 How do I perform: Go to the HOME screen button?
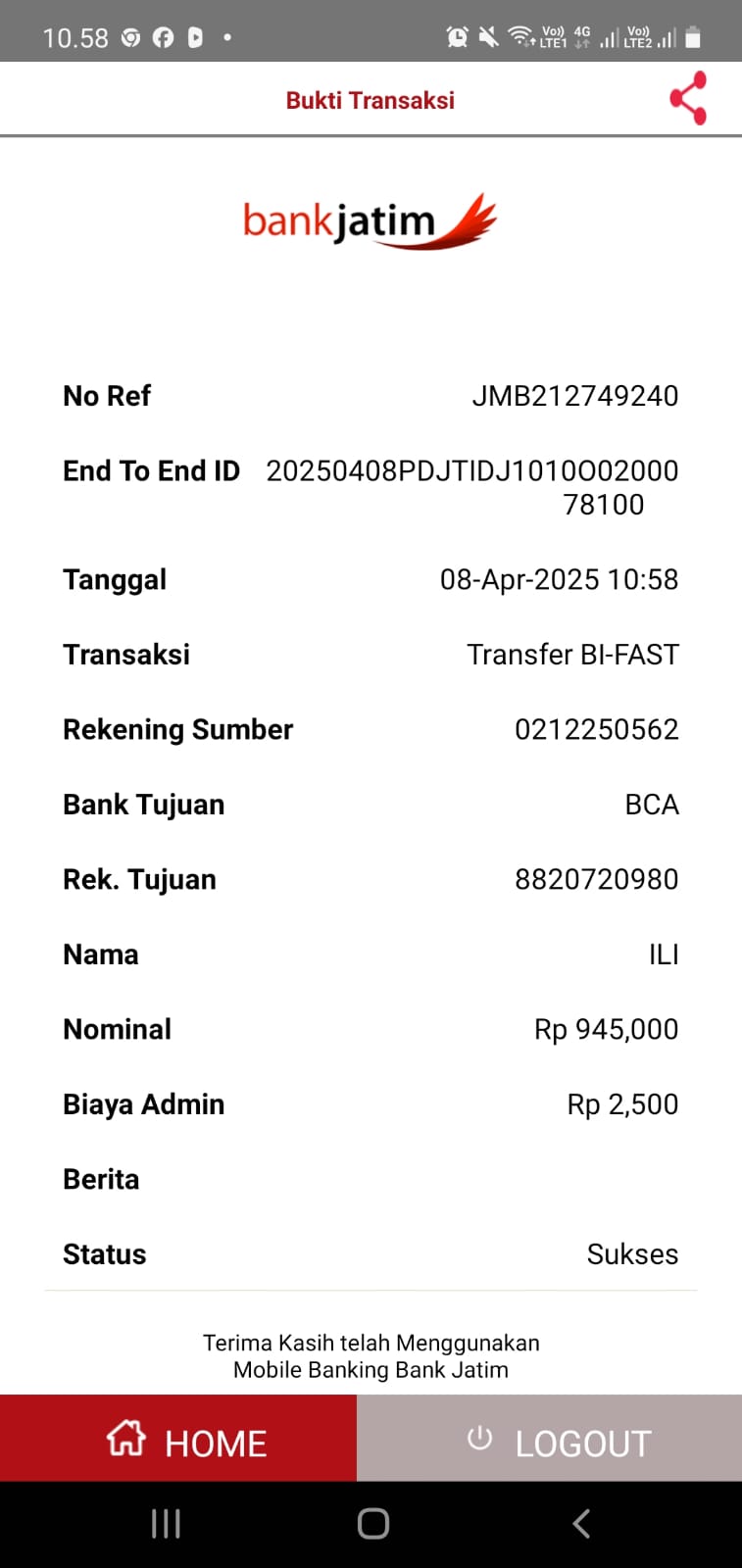(x=185, y=1441)
